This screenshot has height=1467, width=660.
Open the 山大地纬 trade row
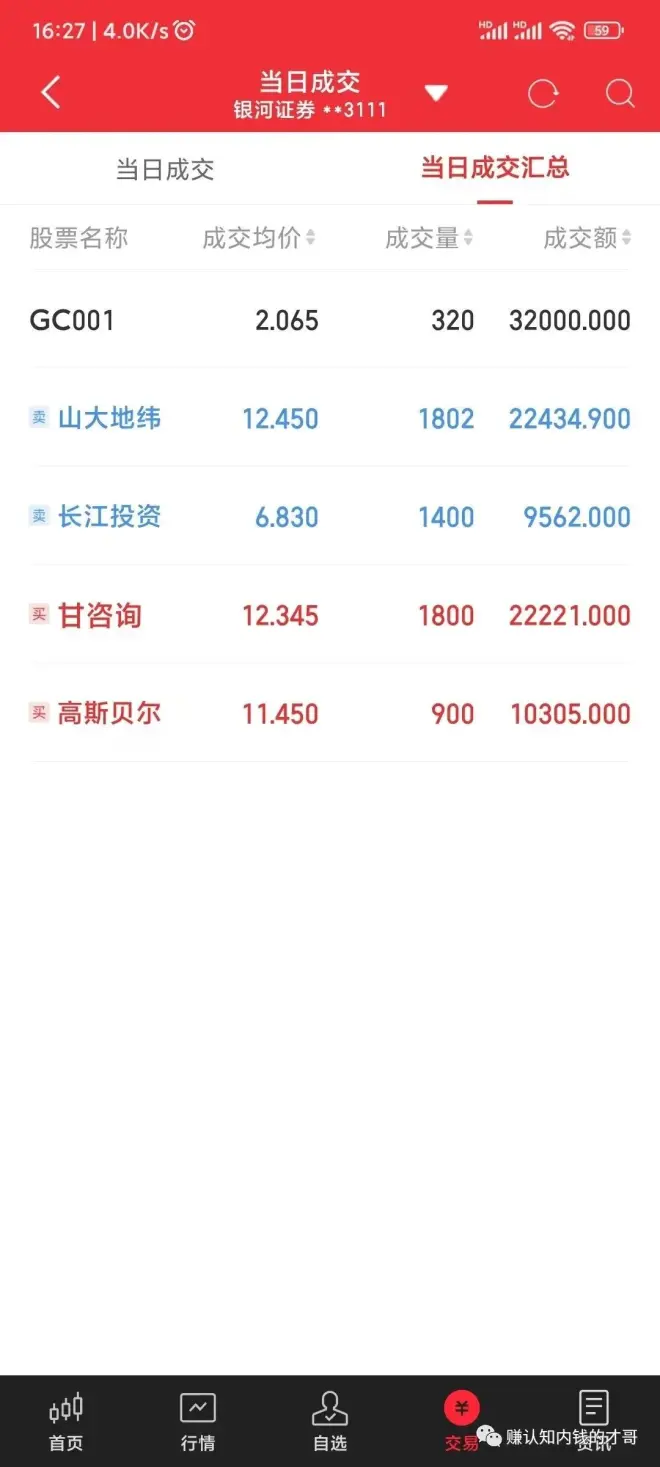point(330,418)
